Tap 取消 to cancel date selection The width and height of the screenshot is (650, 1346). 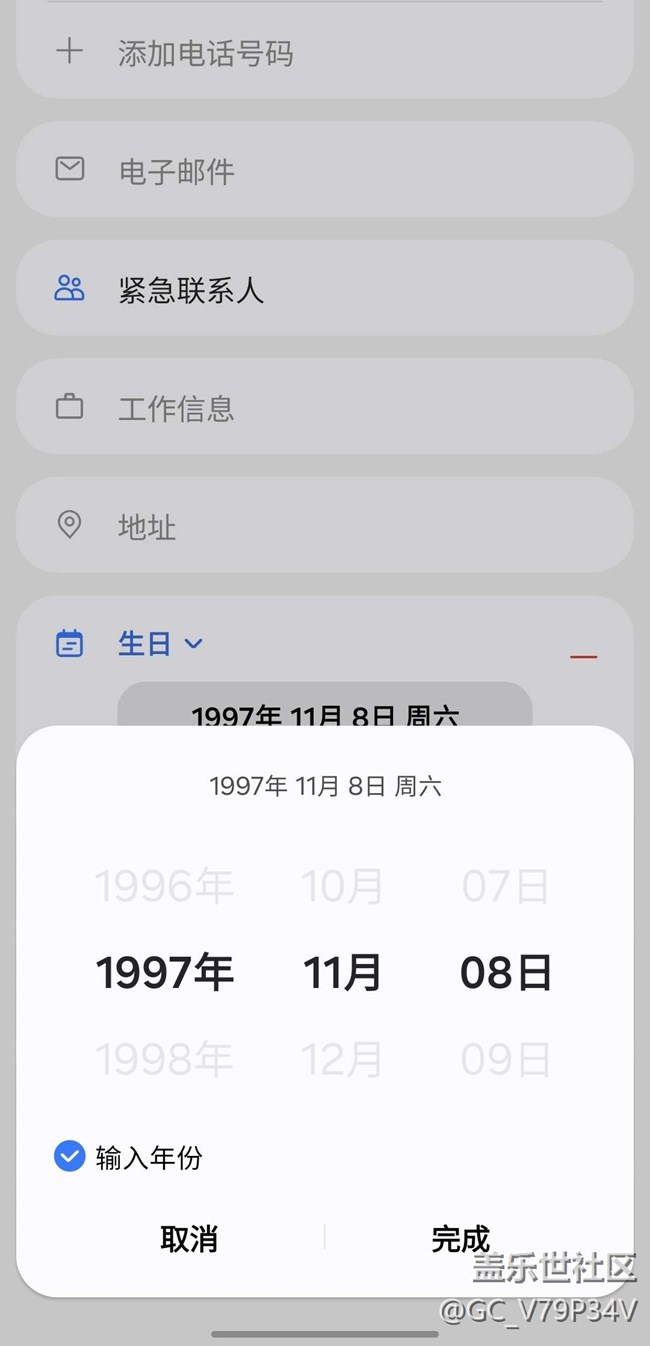pyautogui.click(x=189, y=1239)
